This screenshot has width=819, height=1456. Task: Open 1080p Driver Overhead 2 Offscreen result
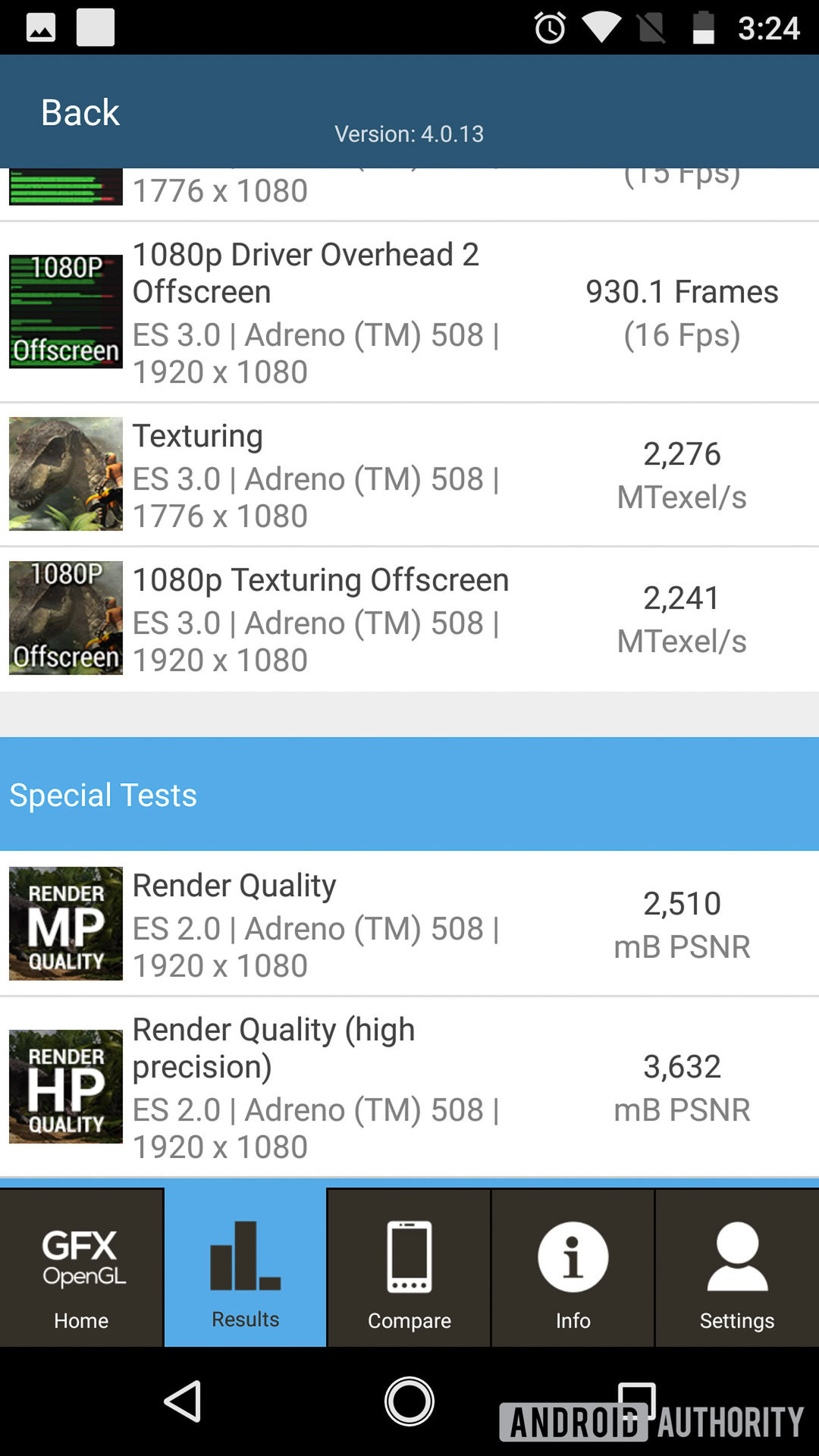point(409,312)
